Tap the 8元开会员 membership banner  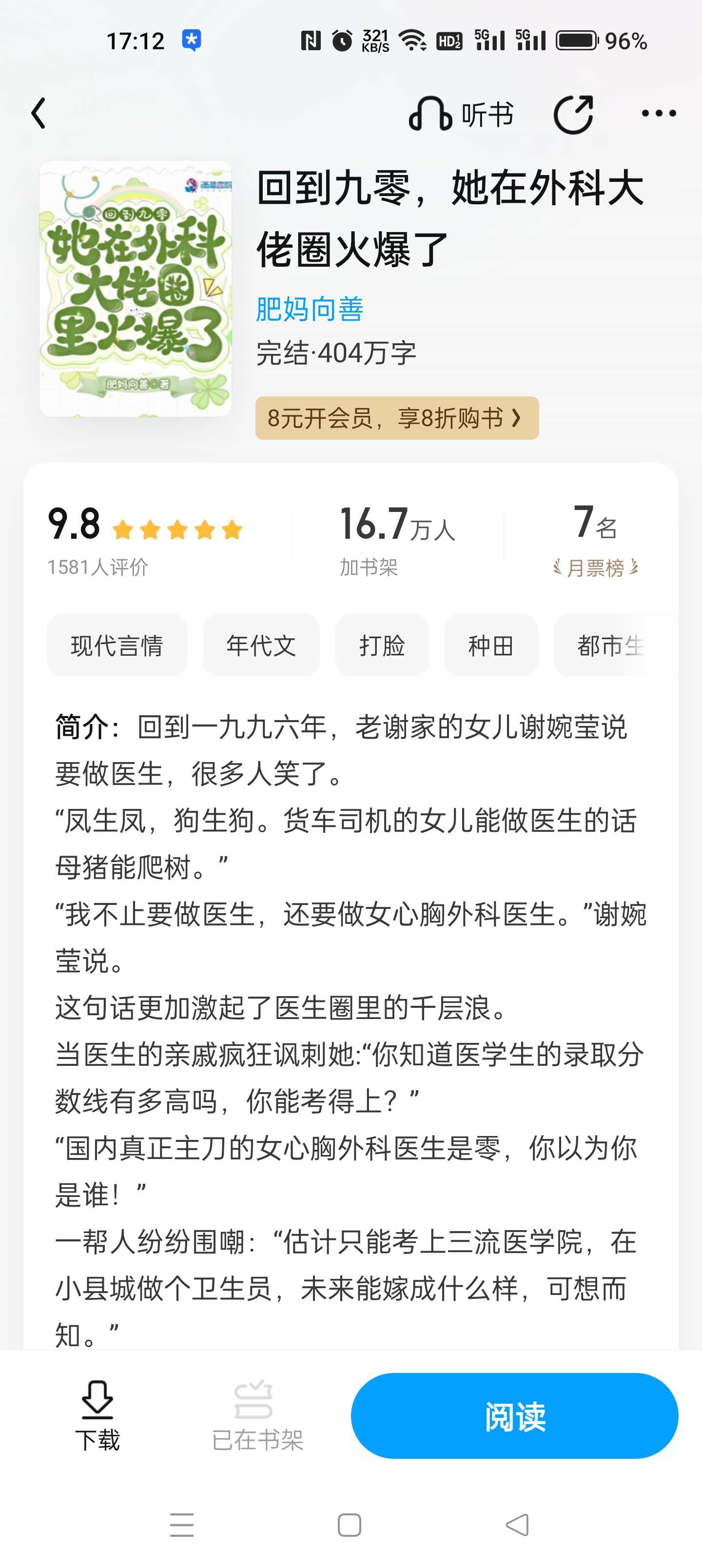[397, 418]
